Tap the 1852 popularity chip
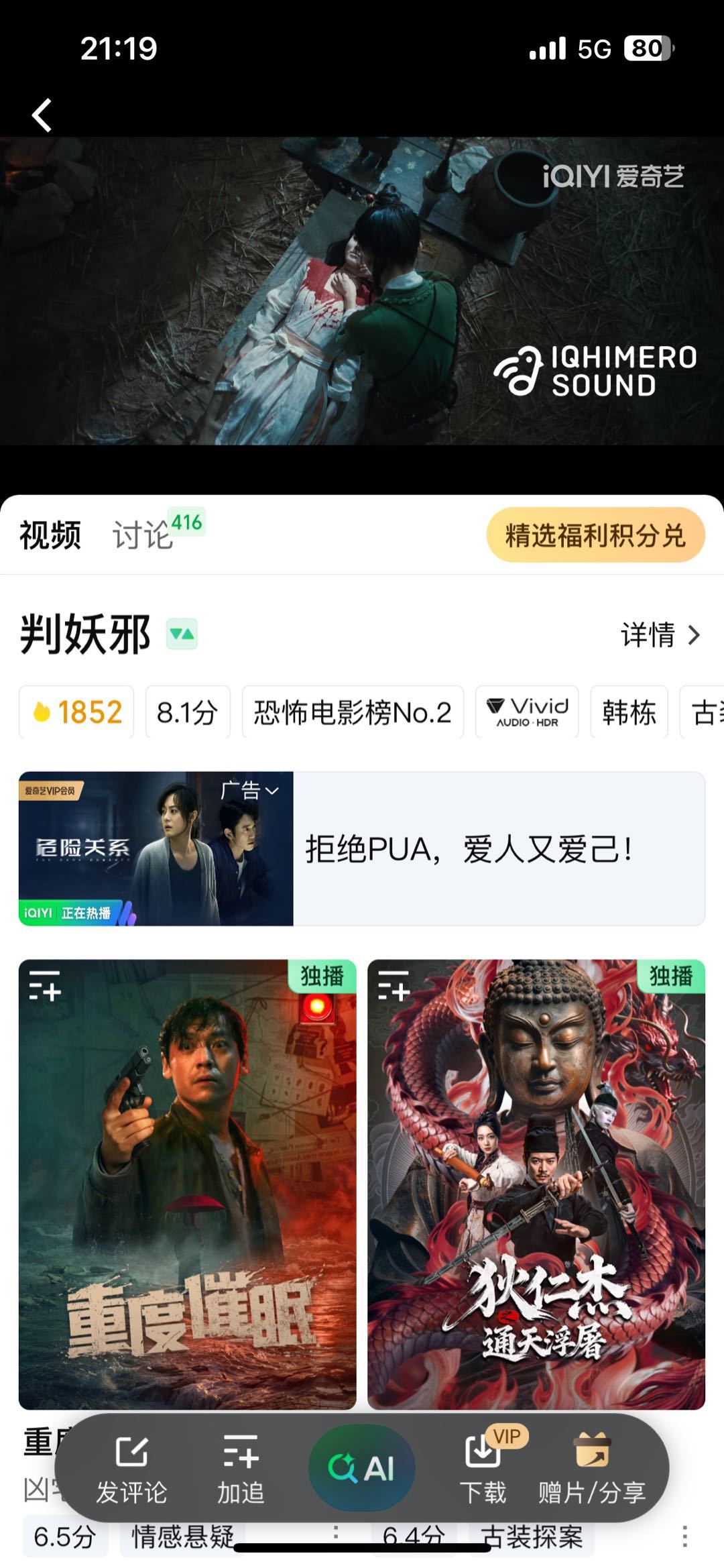The height and width of the screenshot is (1568, 724). pos(76,712)
